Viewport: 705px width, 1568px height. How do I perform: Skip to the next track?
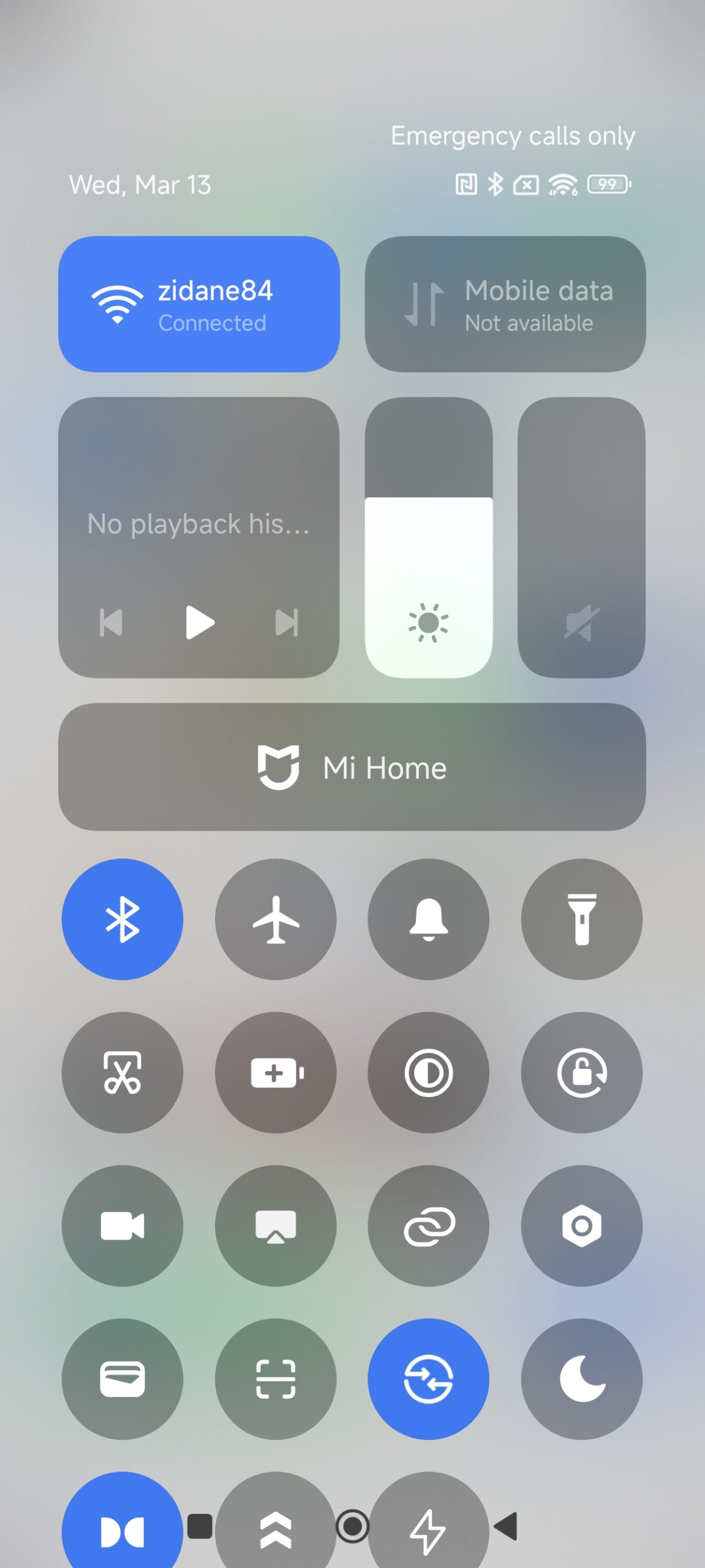286,623
